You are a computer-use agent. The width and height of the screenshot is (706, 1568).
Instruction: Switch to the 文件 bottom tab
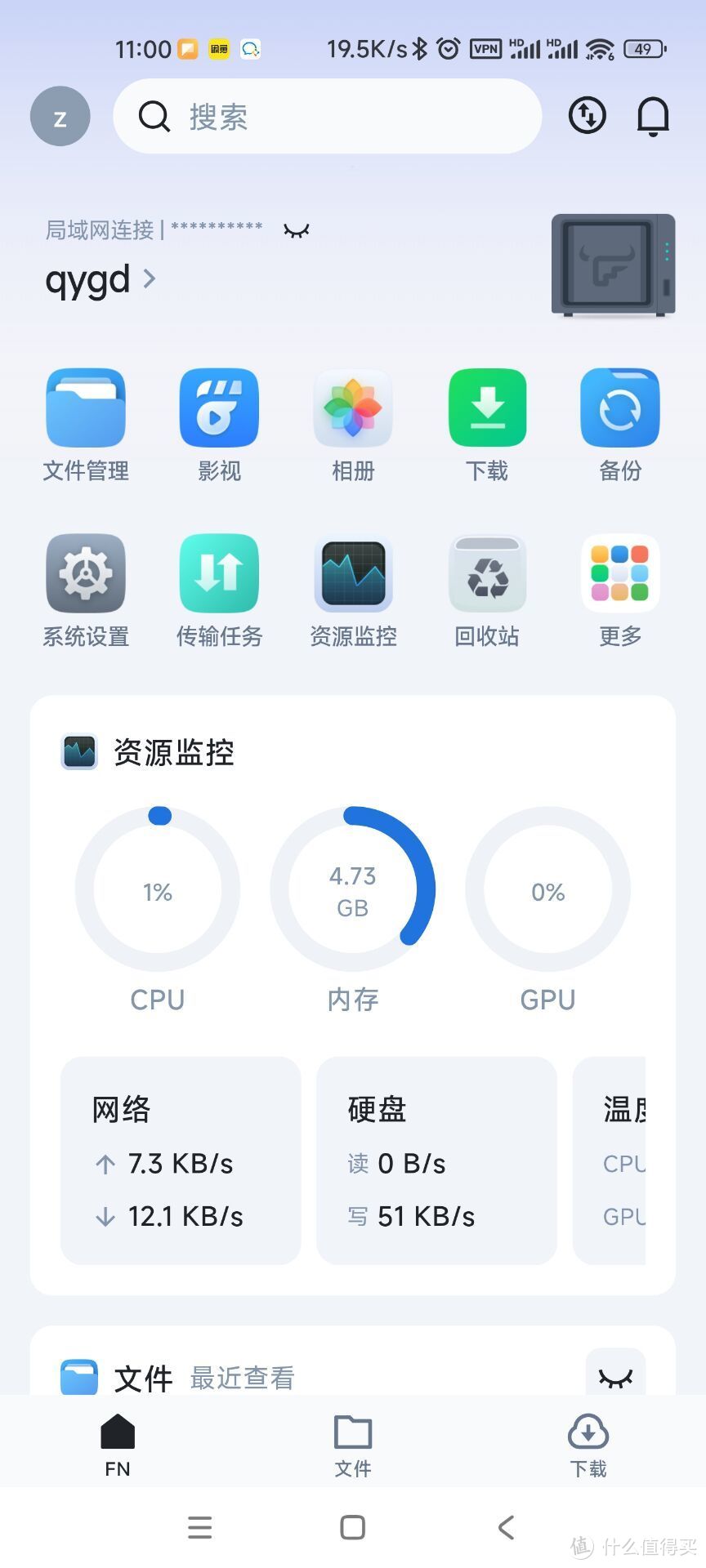(x=353, y=1445)
